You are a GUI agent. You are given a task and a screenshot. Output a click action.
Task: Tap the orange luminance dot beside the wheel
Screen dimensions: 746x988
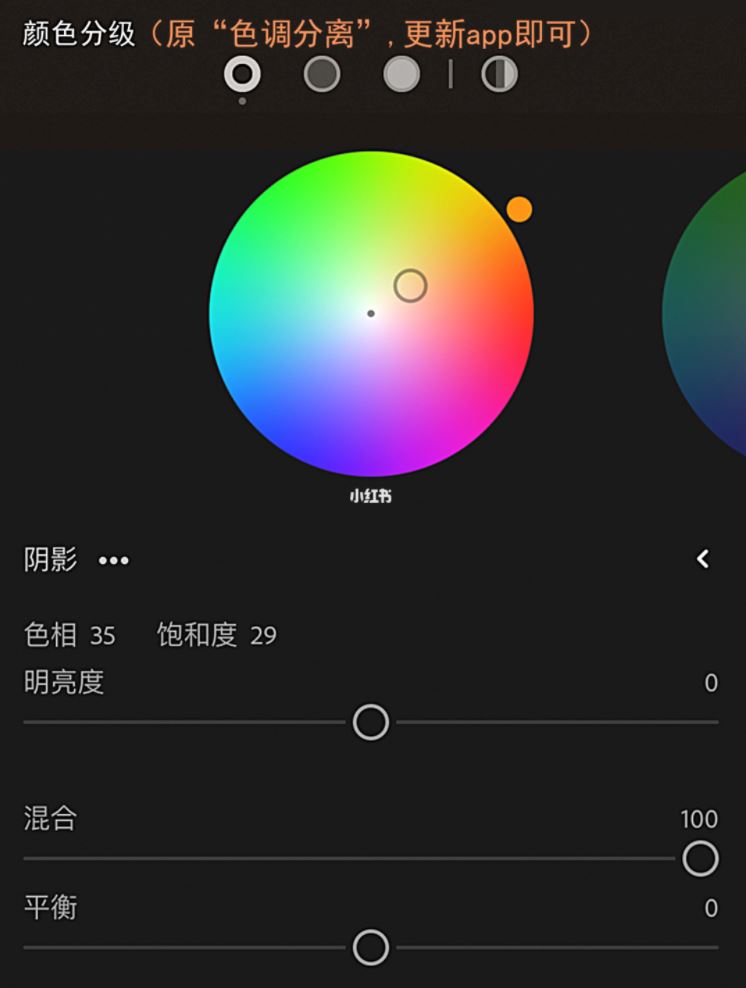(x=518, y=210)
